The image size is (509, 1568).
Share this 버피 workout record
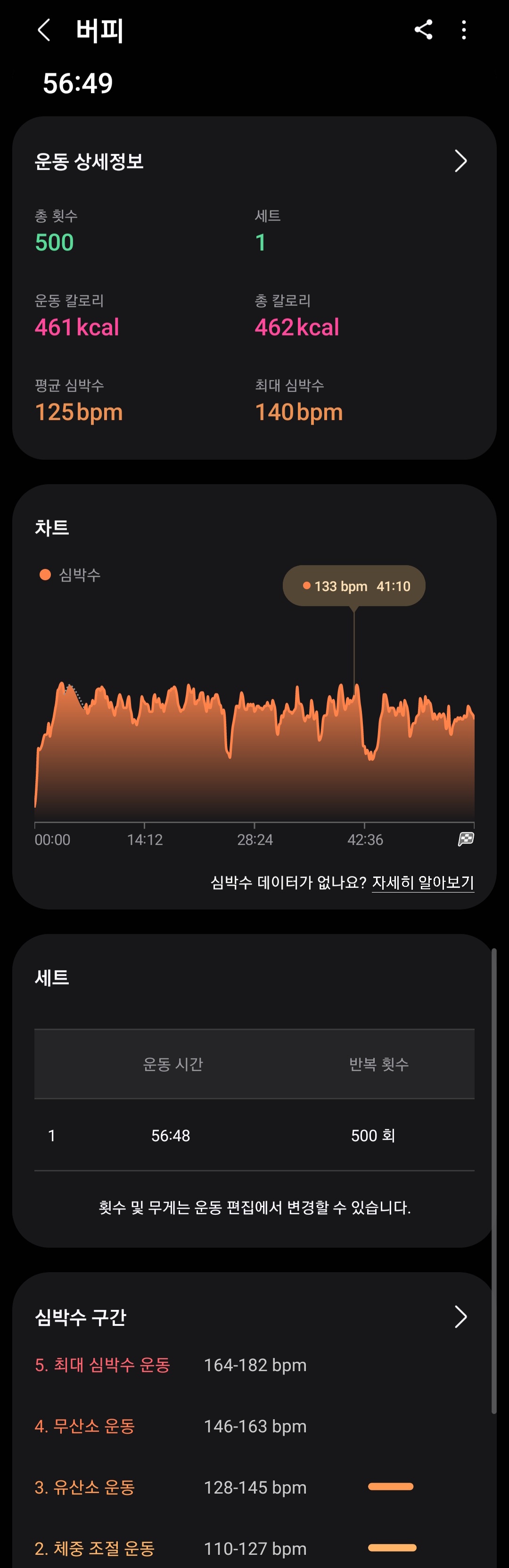click(423, 30)
